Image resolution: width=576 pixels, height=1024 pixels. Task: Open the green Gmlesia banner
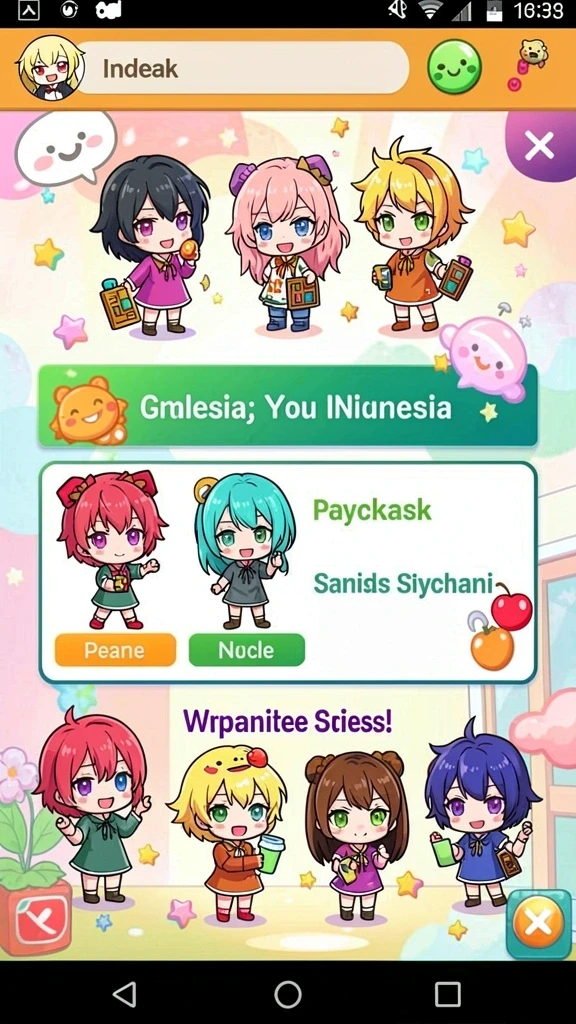pyautogui.click(x=287, y=407)
